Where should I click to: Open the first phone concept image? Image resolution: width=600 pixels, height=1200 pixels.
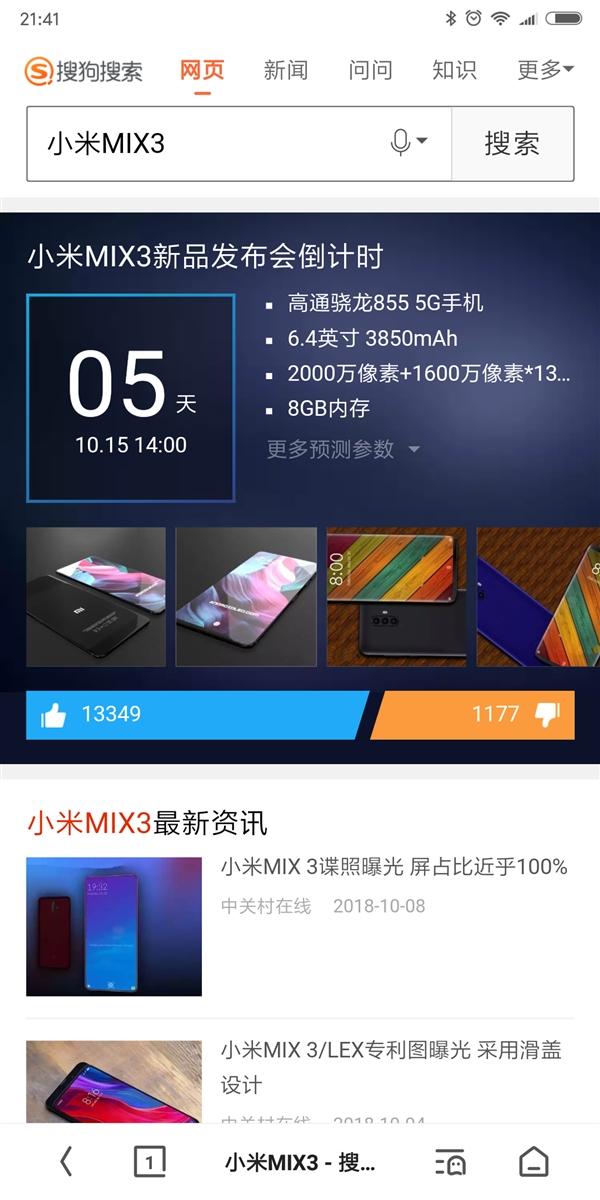[x=96, y=597]
